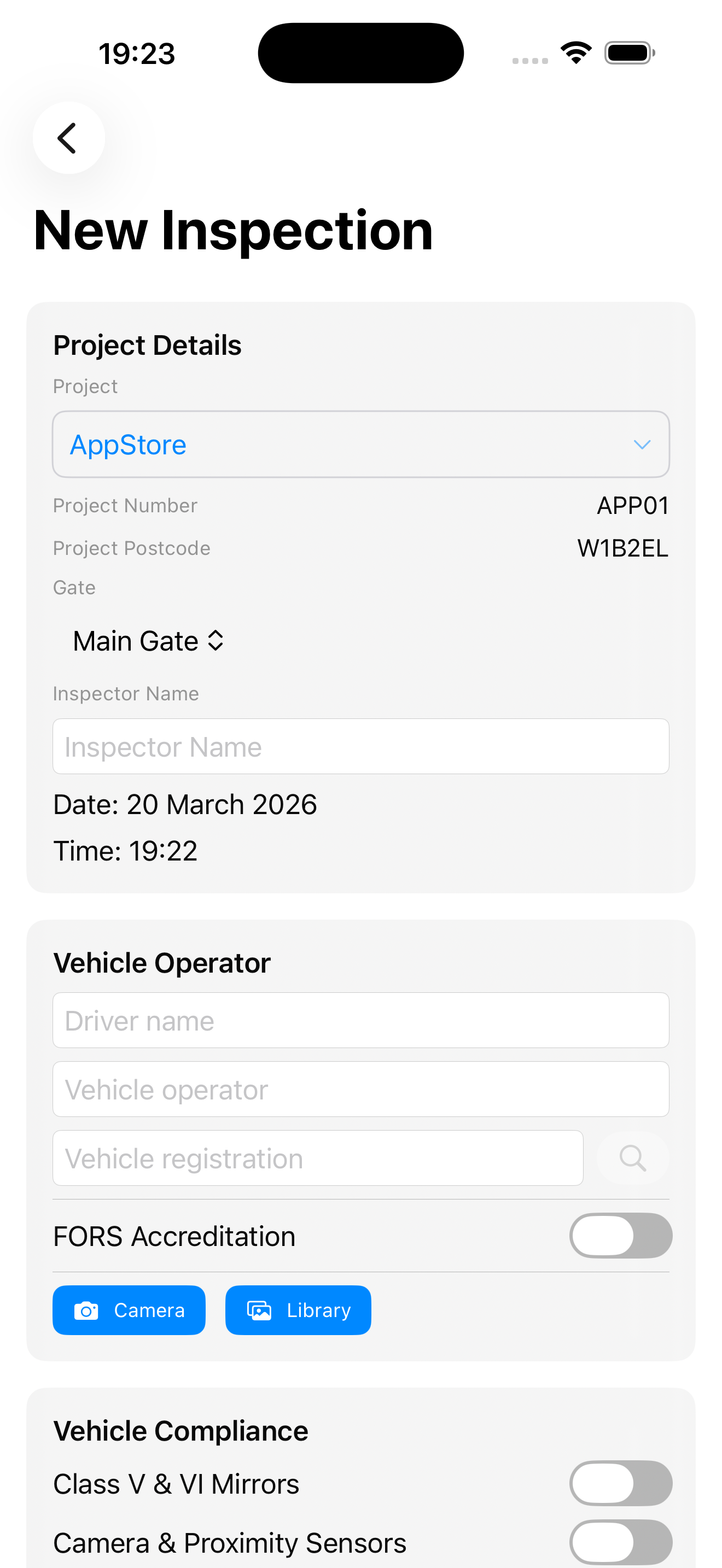The height and width of the screenshot is (1568, 722).
Task: Click the Vehicle operator field
Action: [x=361, y=1089]
